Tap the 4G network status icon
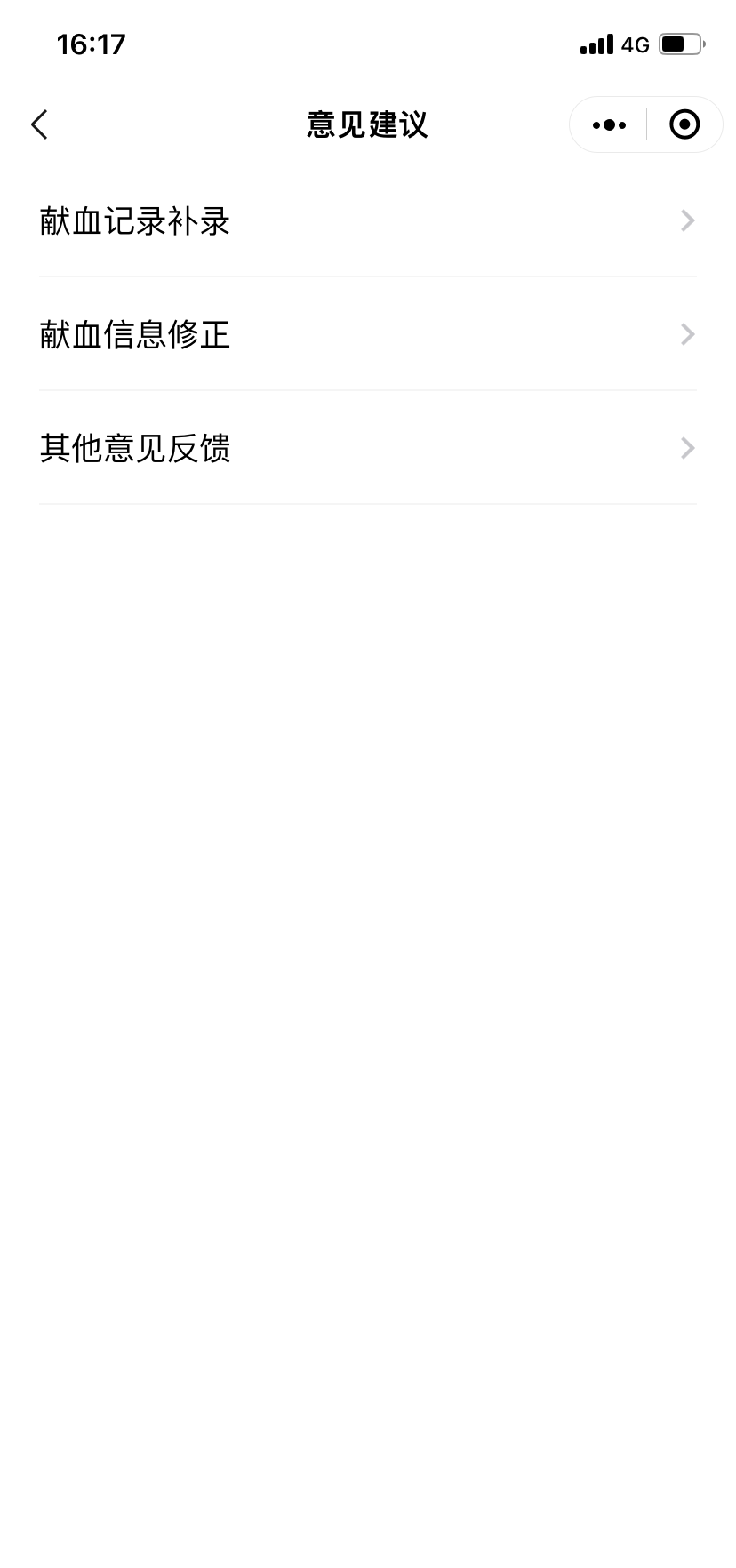Screen dimensions: 736x1568 633,44
